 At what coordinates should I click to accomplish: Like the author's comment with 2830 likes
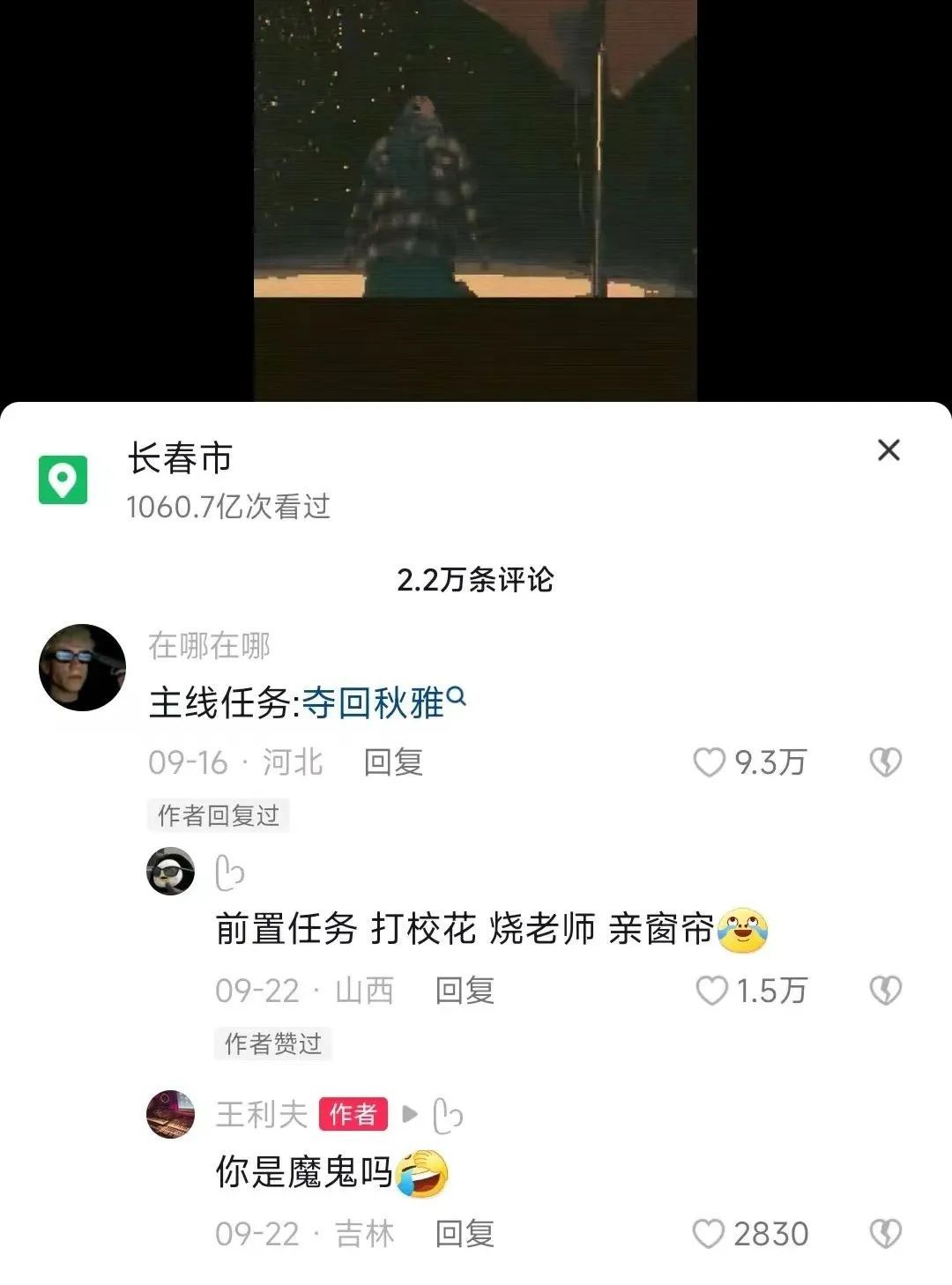tap(709, 1234)
